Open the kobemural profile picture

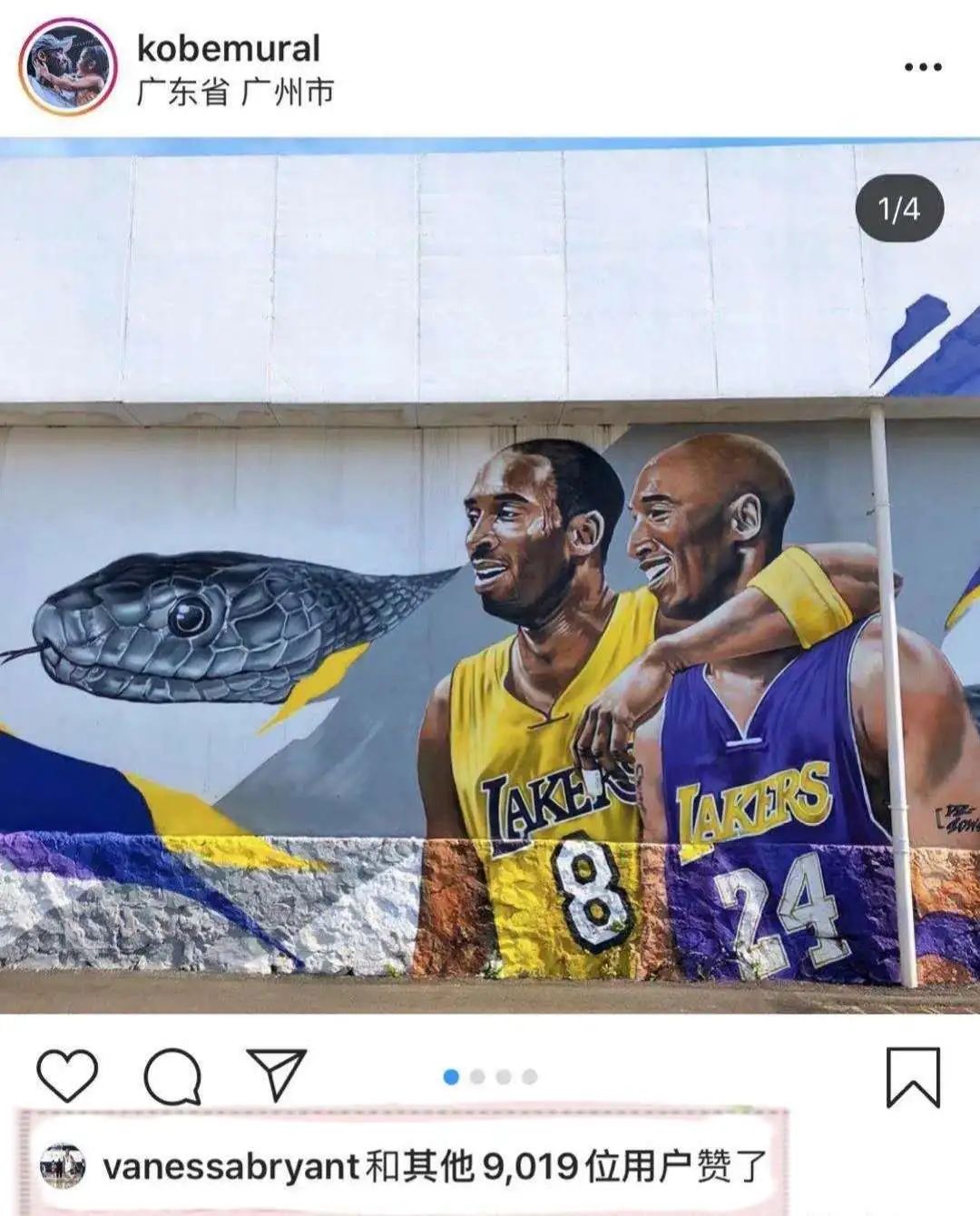tap(68, 67)
